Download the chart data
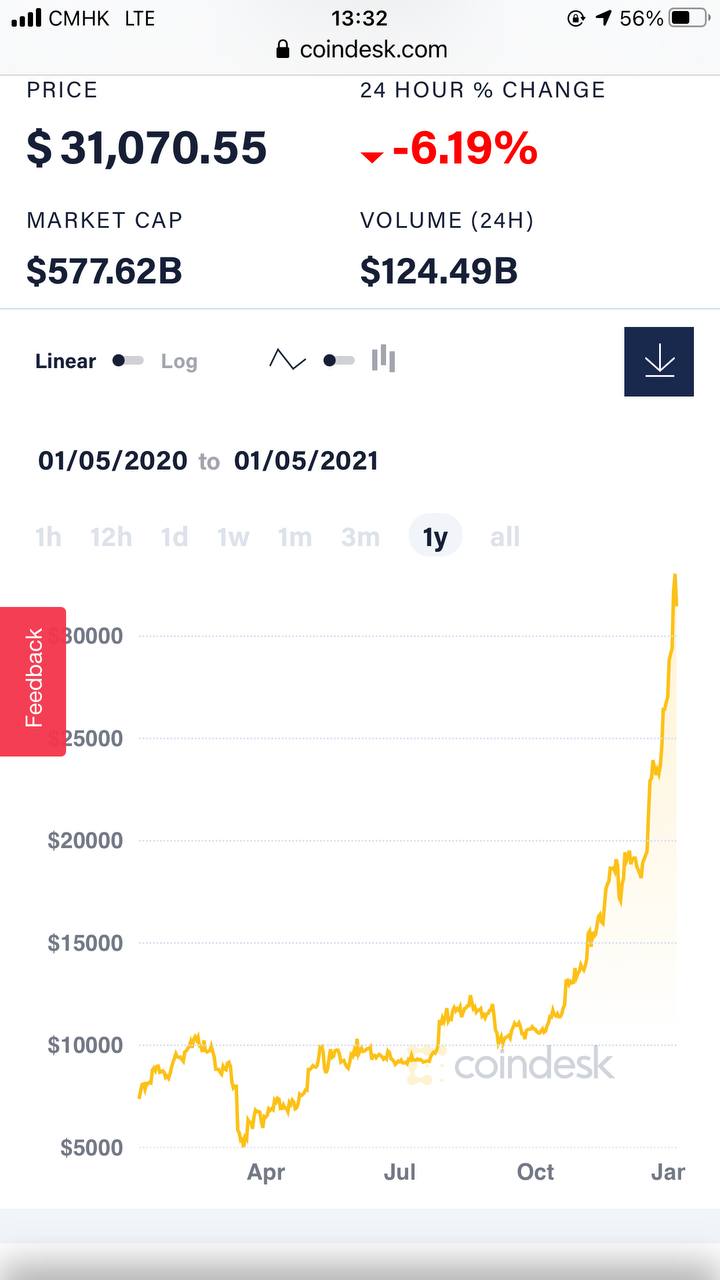 (x=659, y=361)
